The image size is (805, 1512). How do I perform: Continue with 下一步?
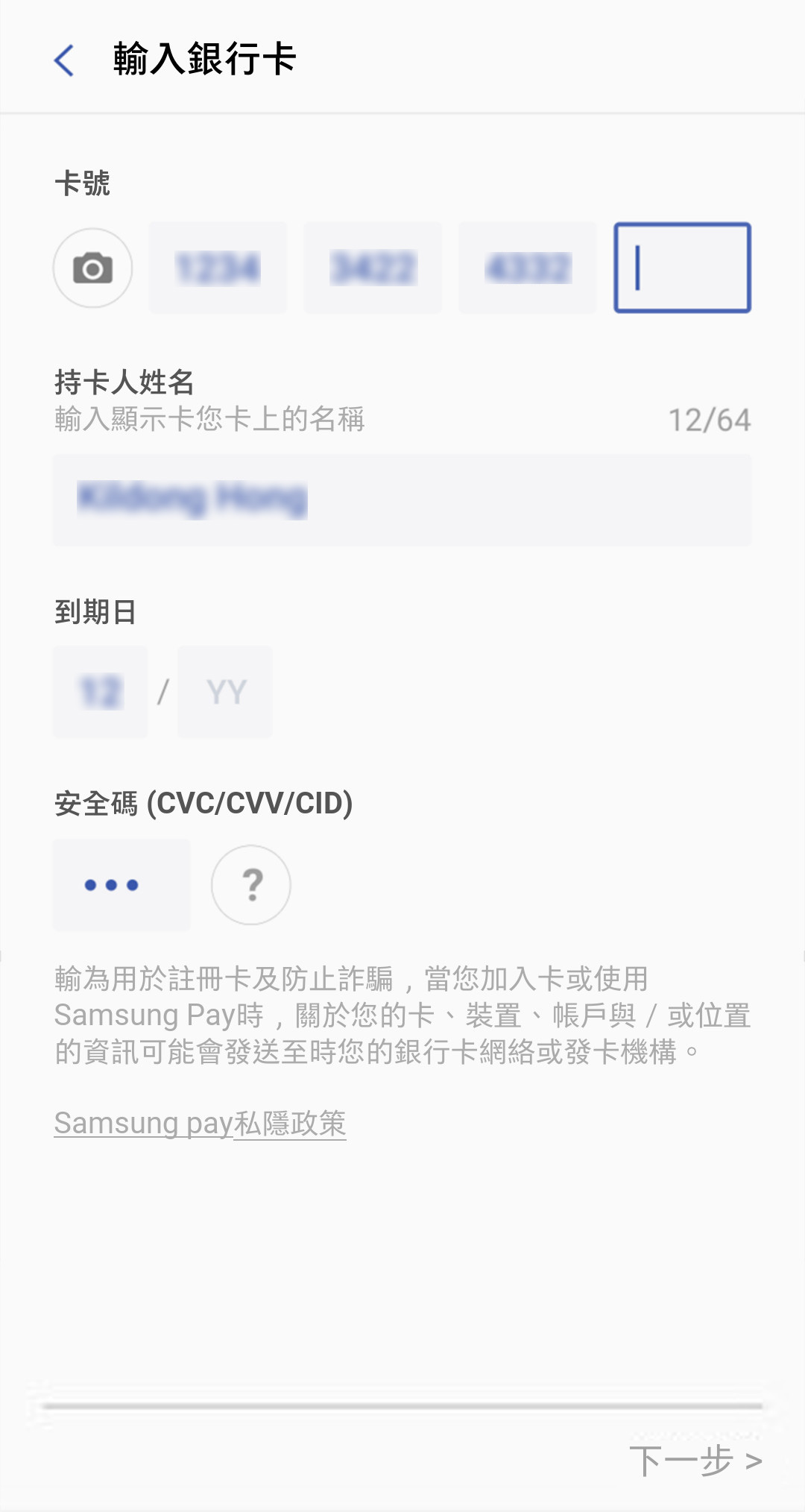coord(695,1461)
